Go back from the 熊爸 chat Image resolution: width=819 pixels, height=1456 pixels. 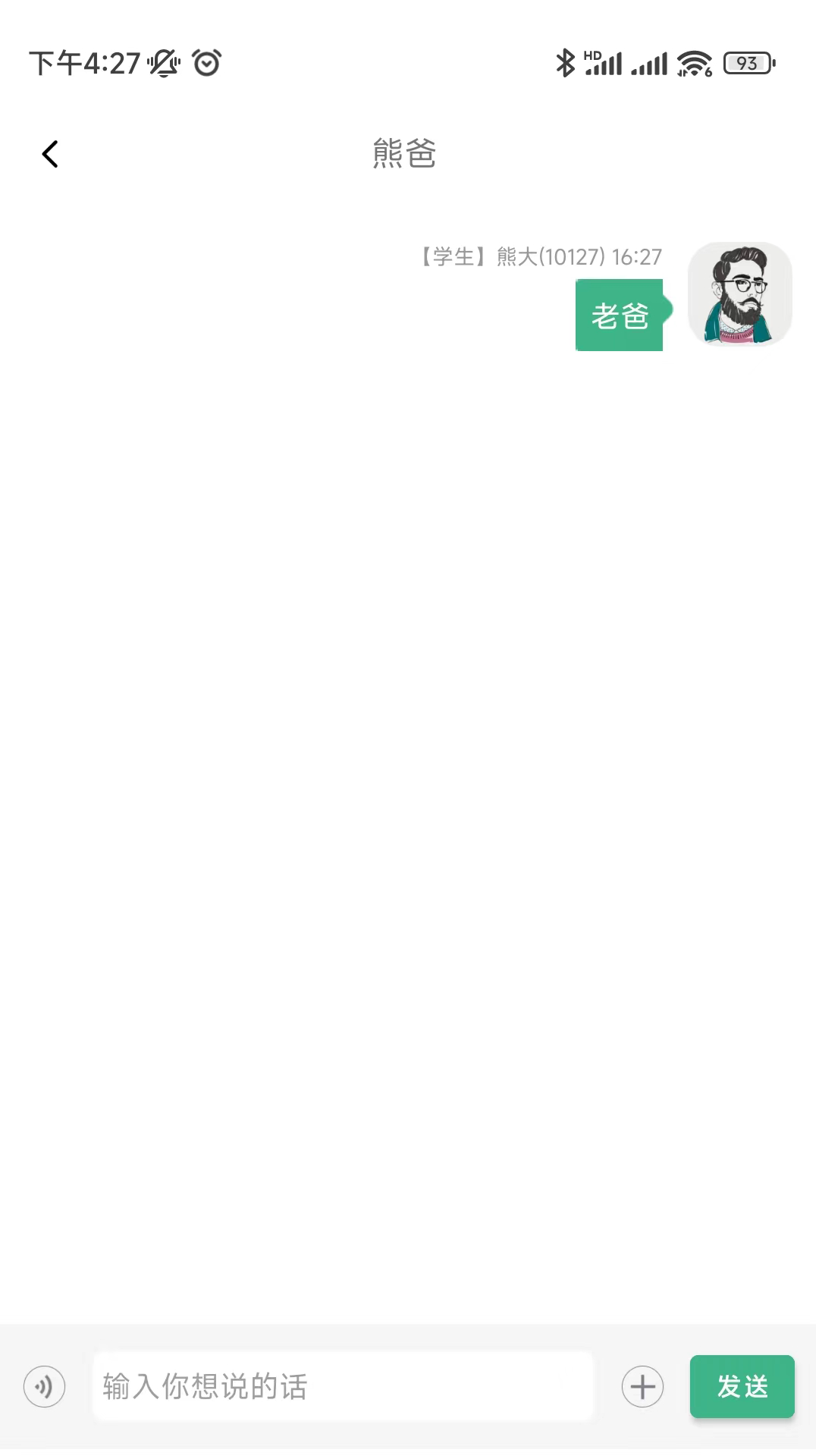coord(50,154)
